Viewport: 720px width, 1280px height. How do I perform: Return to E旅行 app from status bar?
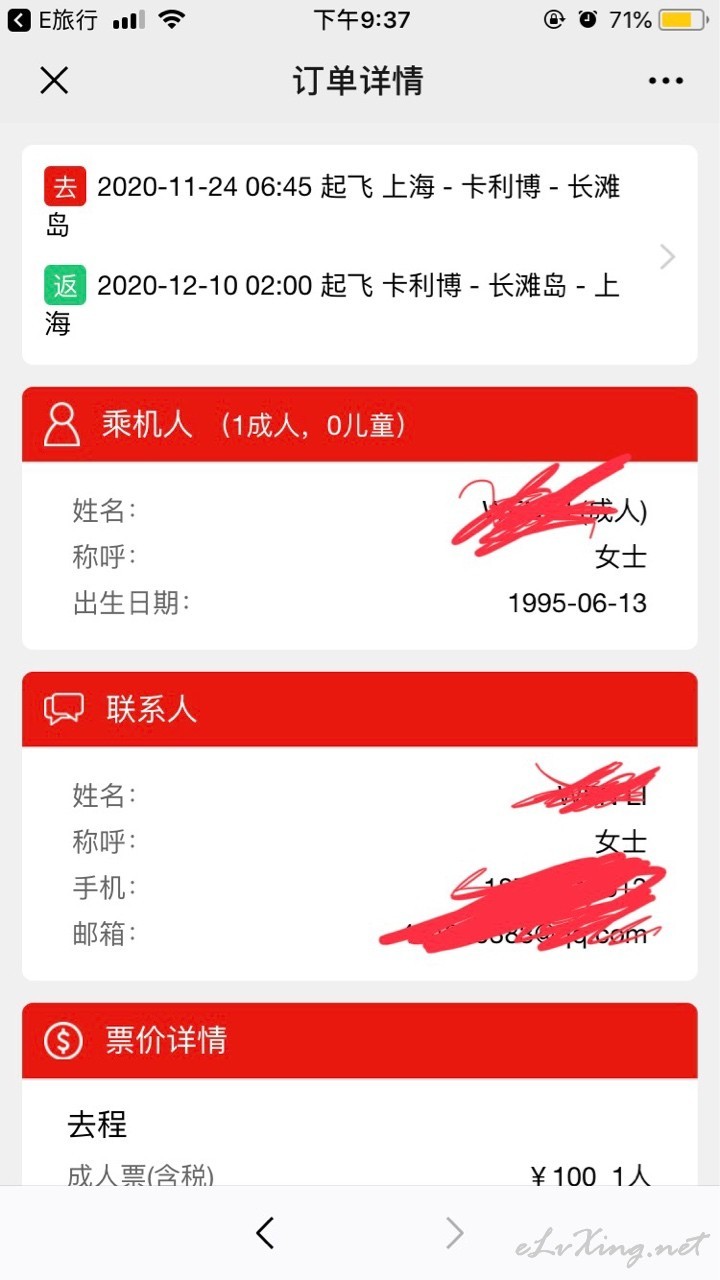tap(52, 19)
